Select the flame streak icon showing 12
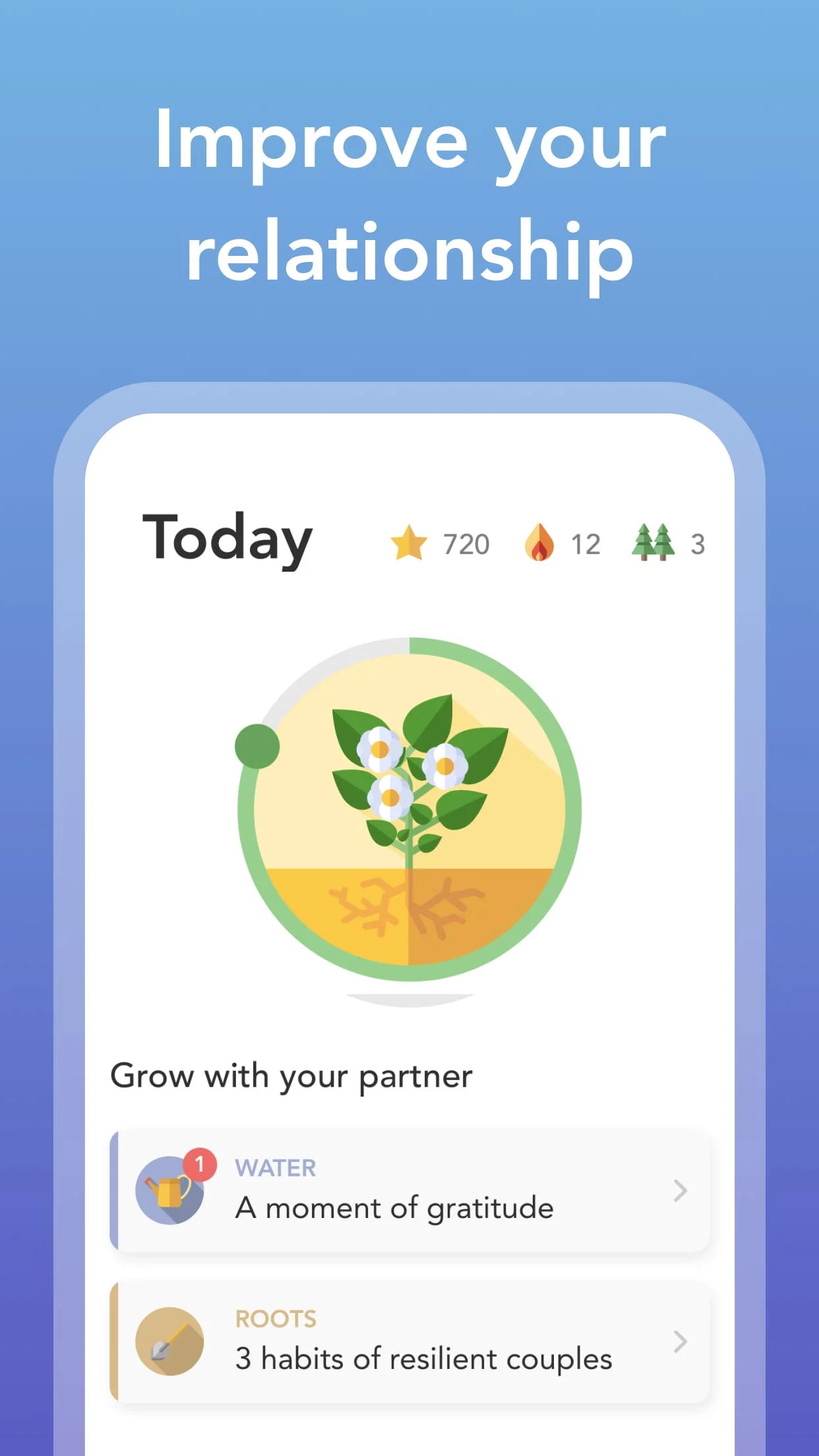 pyautogui.click(x=541, y=543)
